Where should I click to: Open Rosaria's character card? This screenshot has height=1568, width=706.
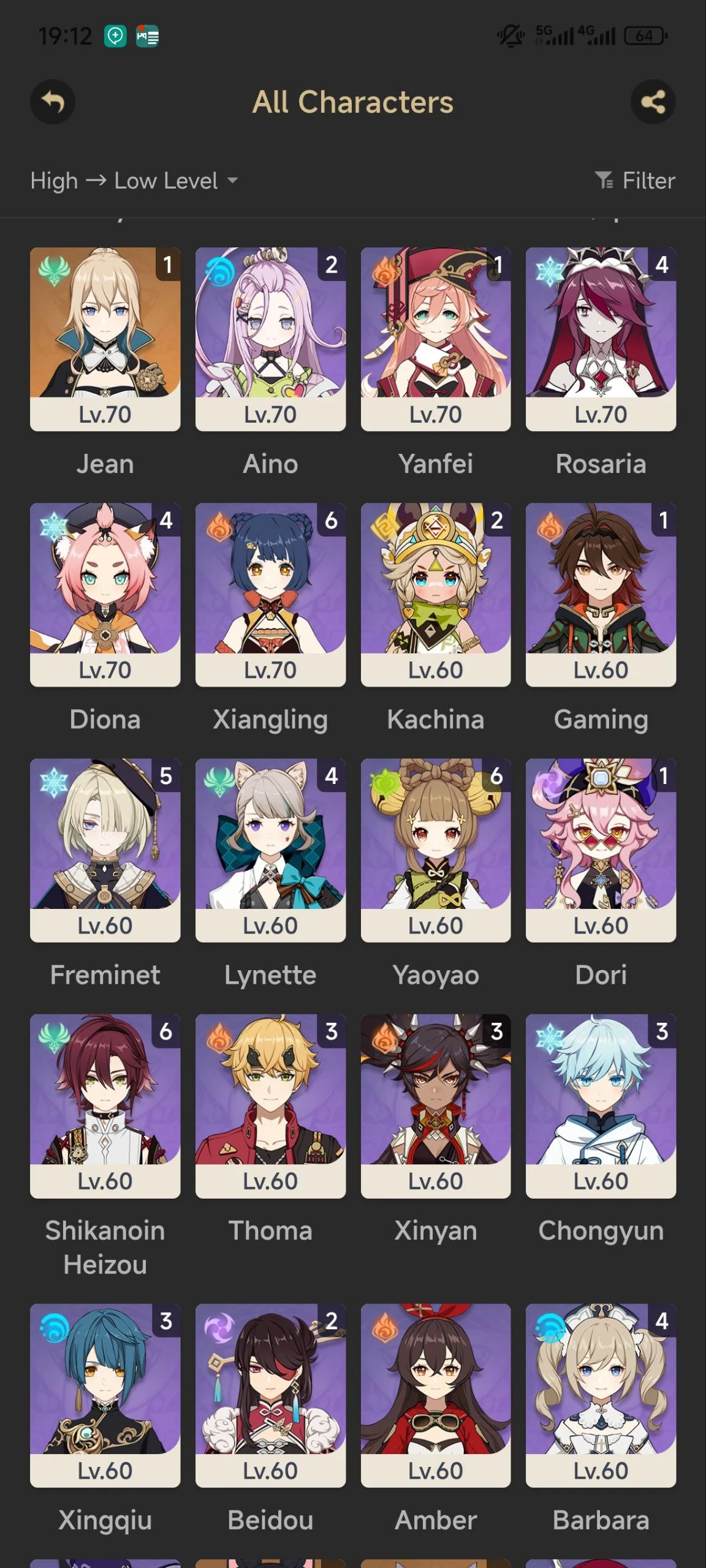pos(601,339)
